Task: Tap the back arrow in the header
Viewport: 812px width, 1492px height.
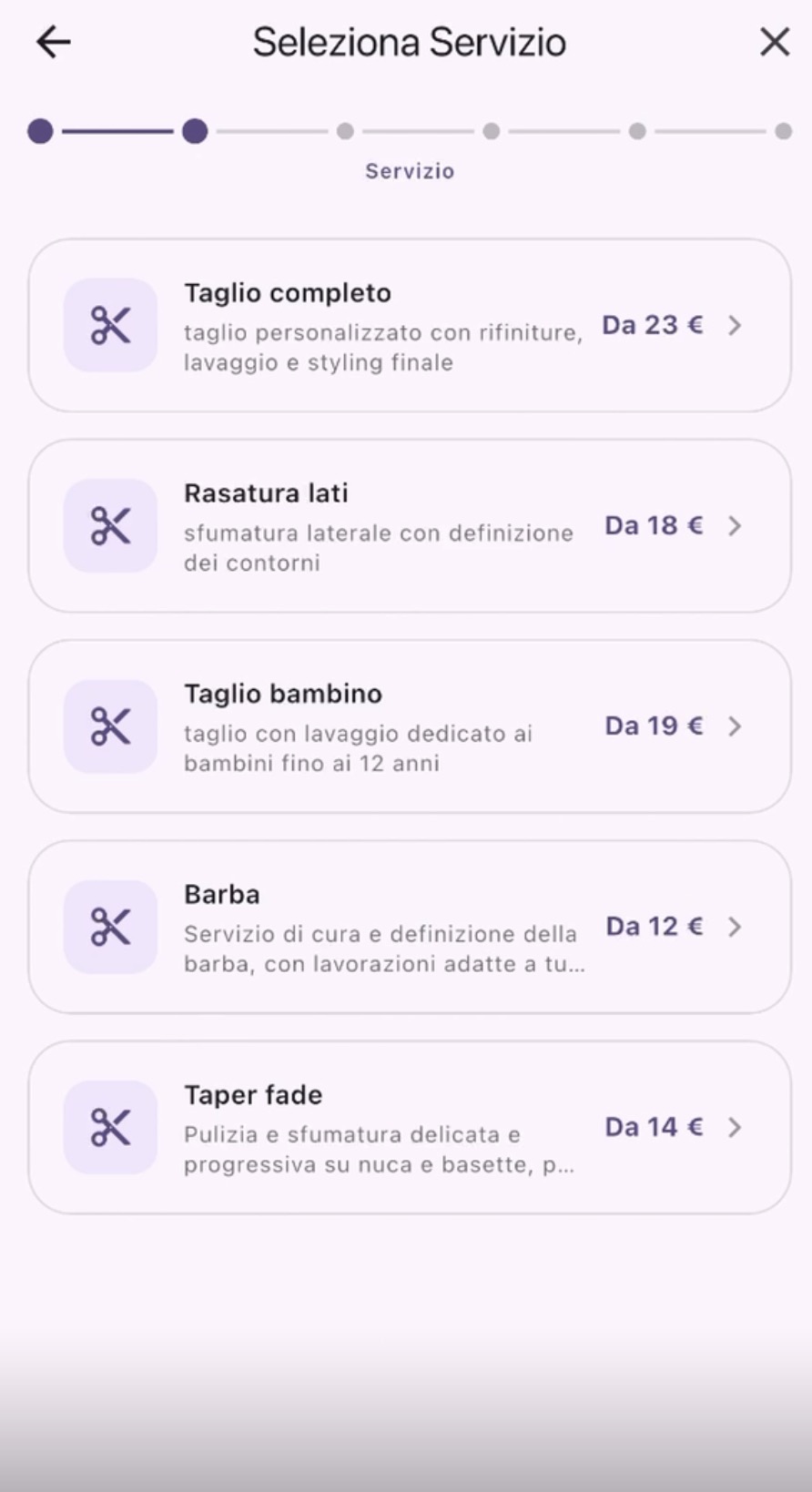Action: pyautogui.click(x=52, y=41)
